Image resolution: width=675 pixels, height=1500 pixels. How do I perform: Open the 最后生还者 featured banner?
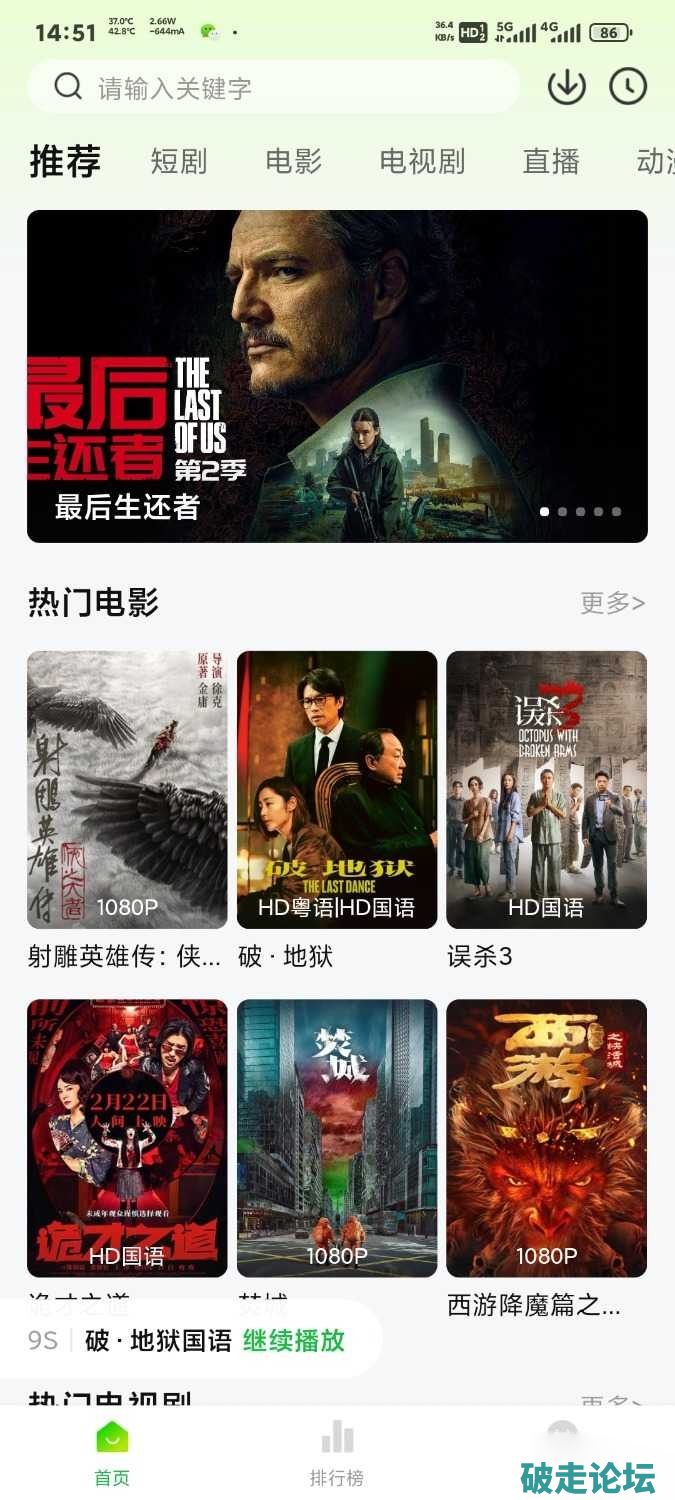(x=337, y=376)
